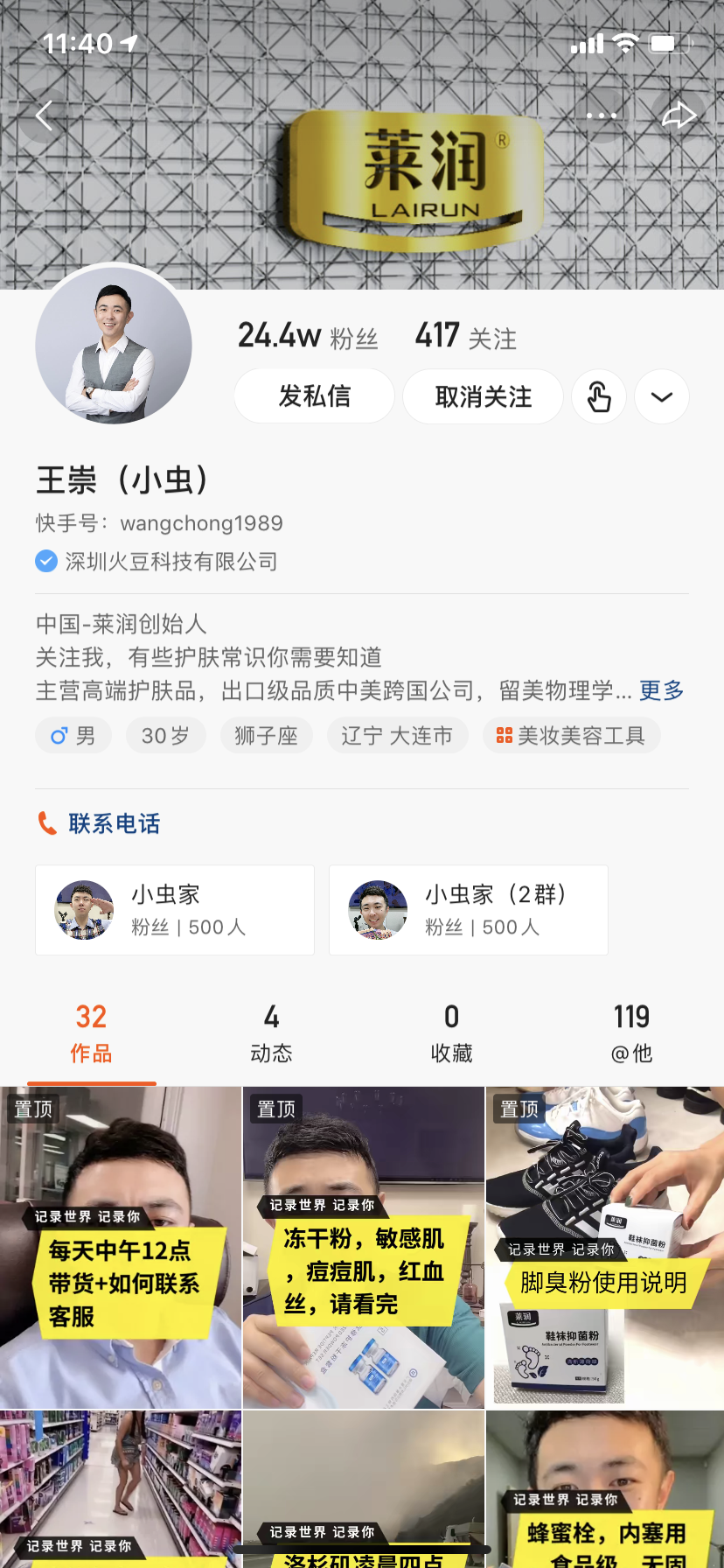
Task: Open the three-dot more options menu
Action: click(x=602, y=115)
